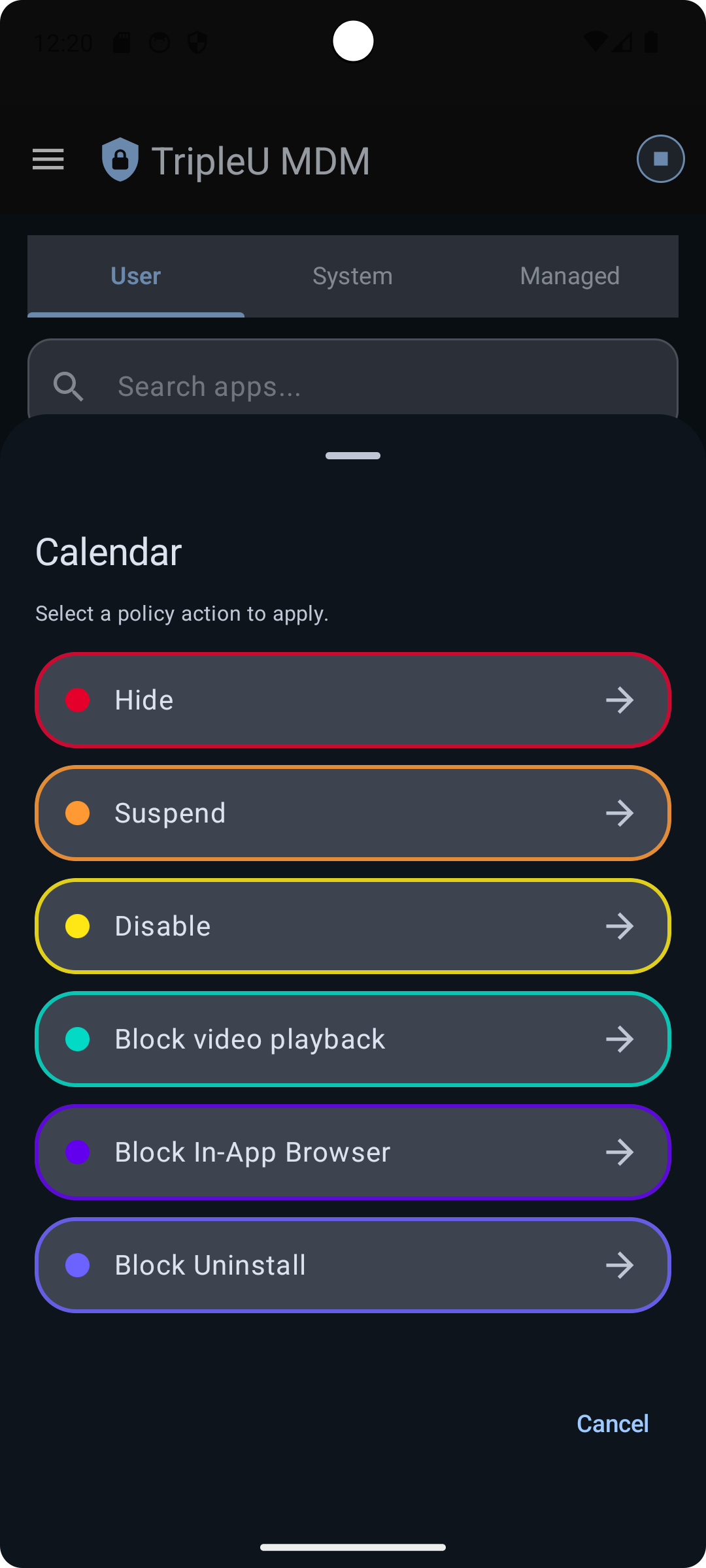Image resolution: width=706 pixels, height=1568 pixels.
Task: Select the Disable policy action
Action: tap(352, 925)
